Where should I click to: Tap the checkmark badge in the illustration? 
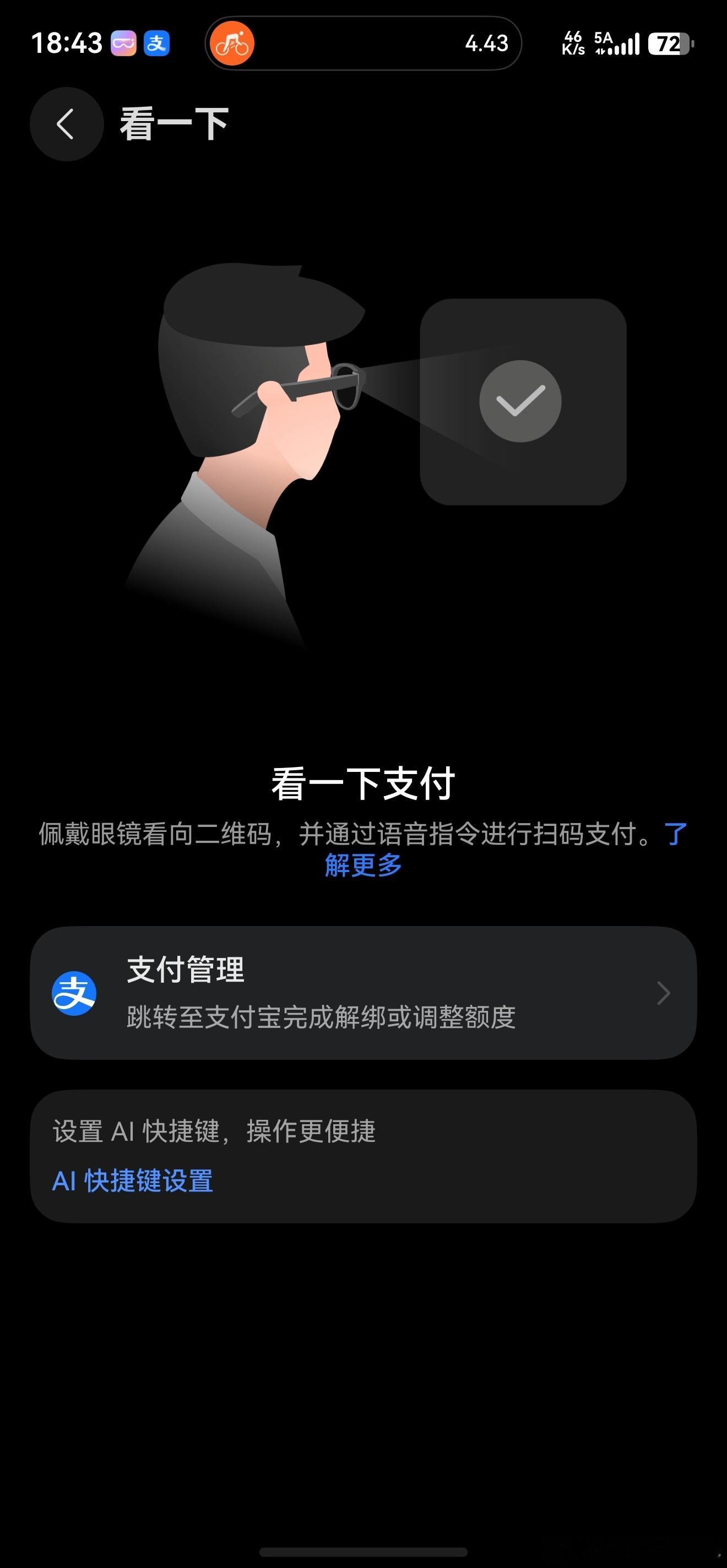tap(523, 400)
